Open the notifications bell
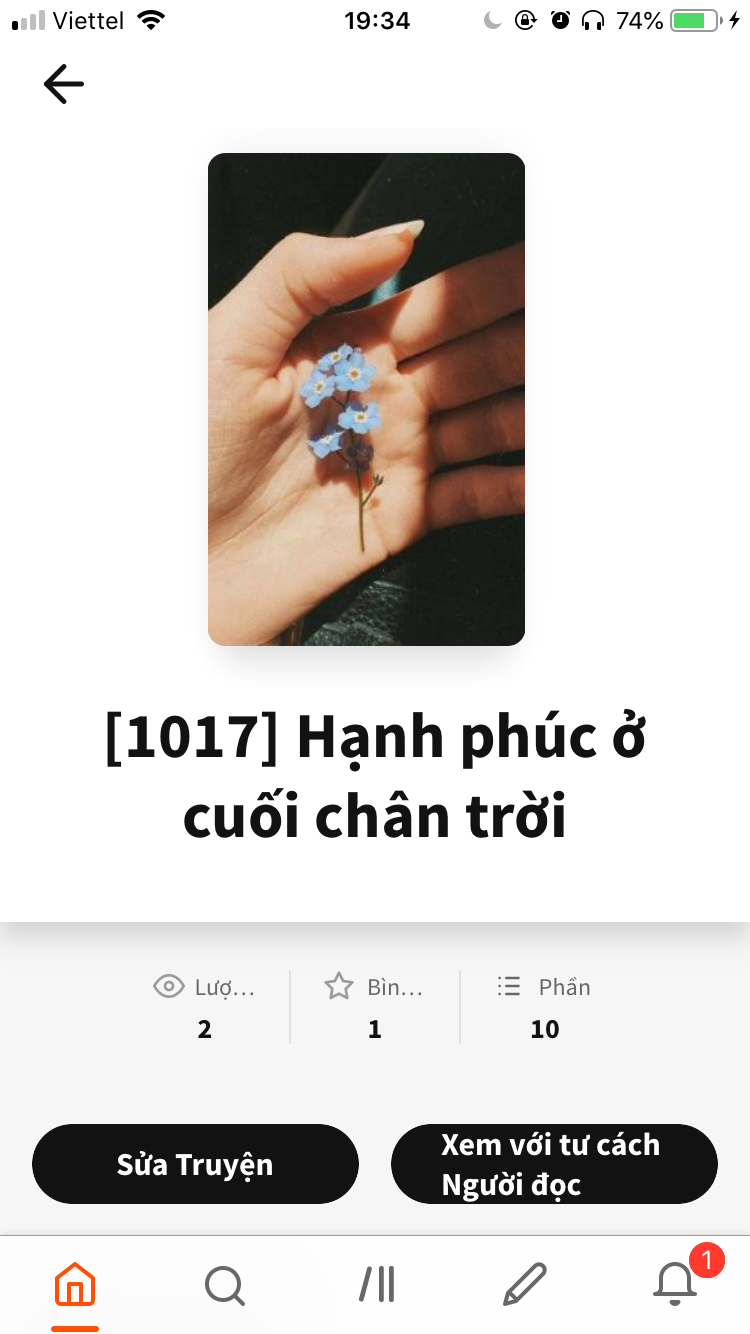 (x=676, y=1282)
